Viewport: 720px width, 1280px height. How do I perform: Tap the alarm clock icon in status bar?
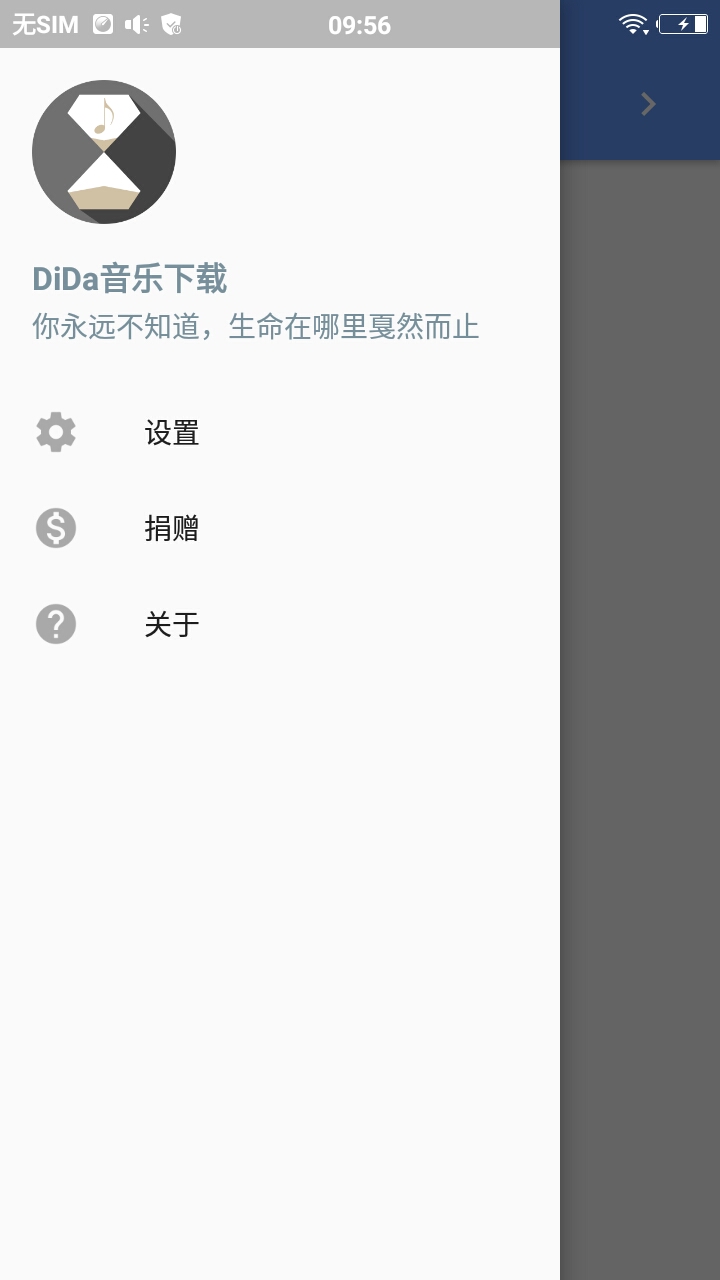(102, 24)
